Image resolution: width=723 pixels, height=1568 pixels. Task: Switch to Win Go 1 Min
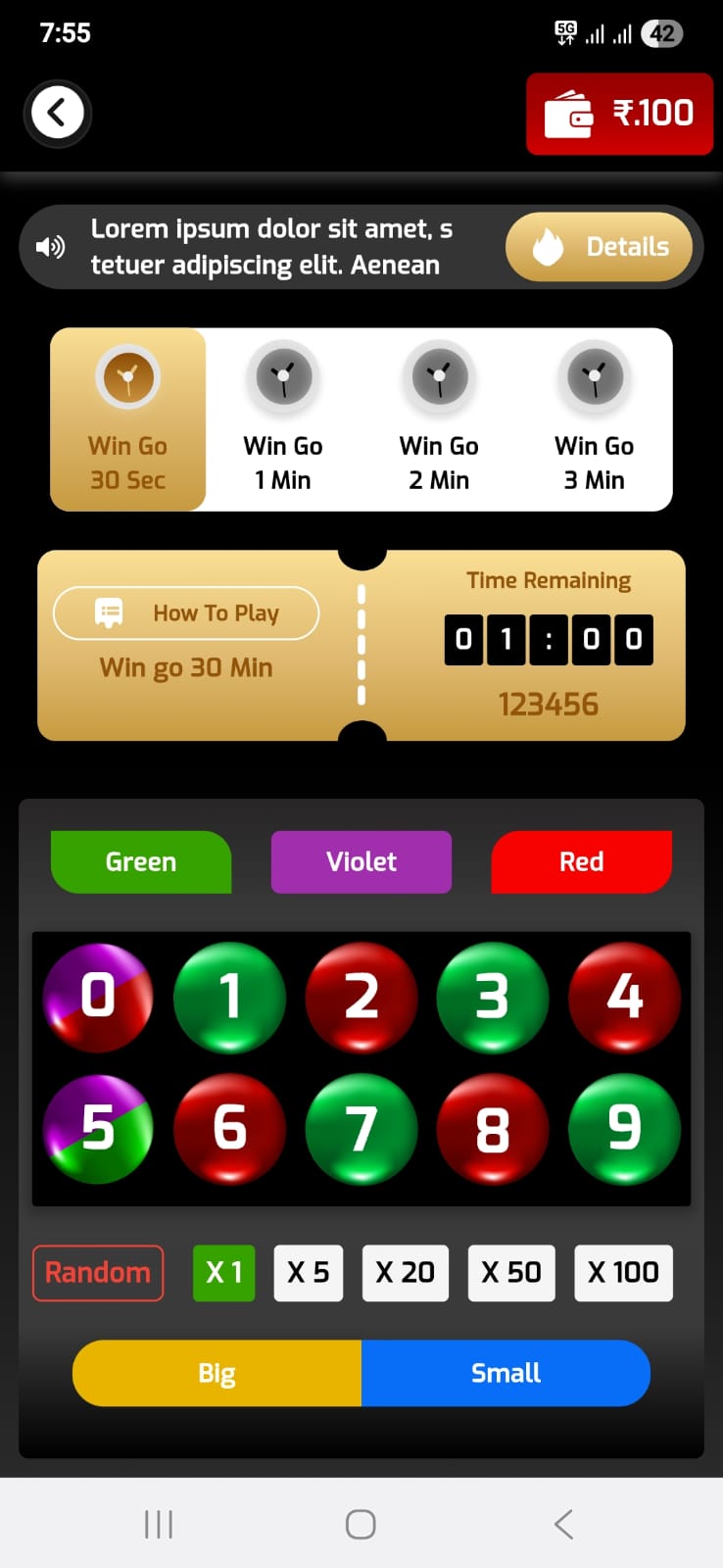point(283,419)
